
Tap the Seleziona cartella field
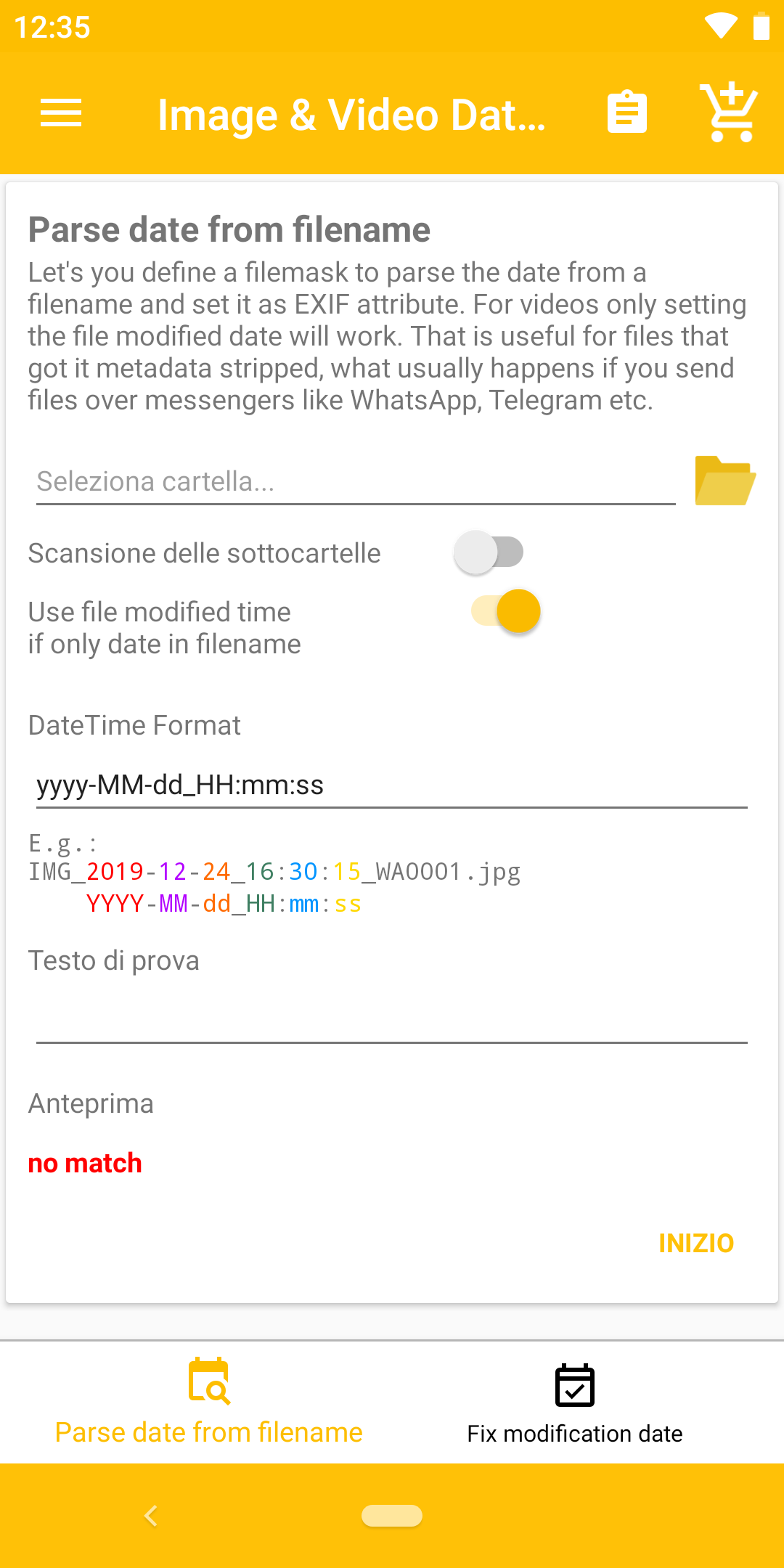pos(356,481)
